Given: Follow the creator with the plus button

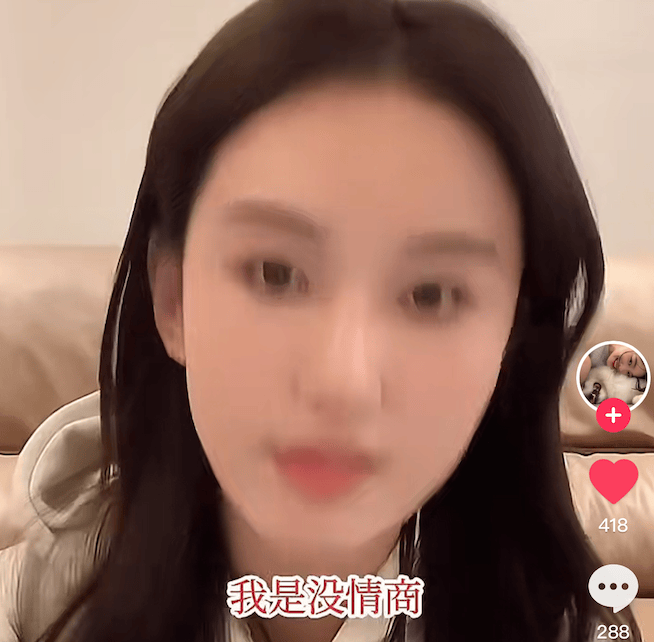Looking at the screenshot, I should coord(613,415).
